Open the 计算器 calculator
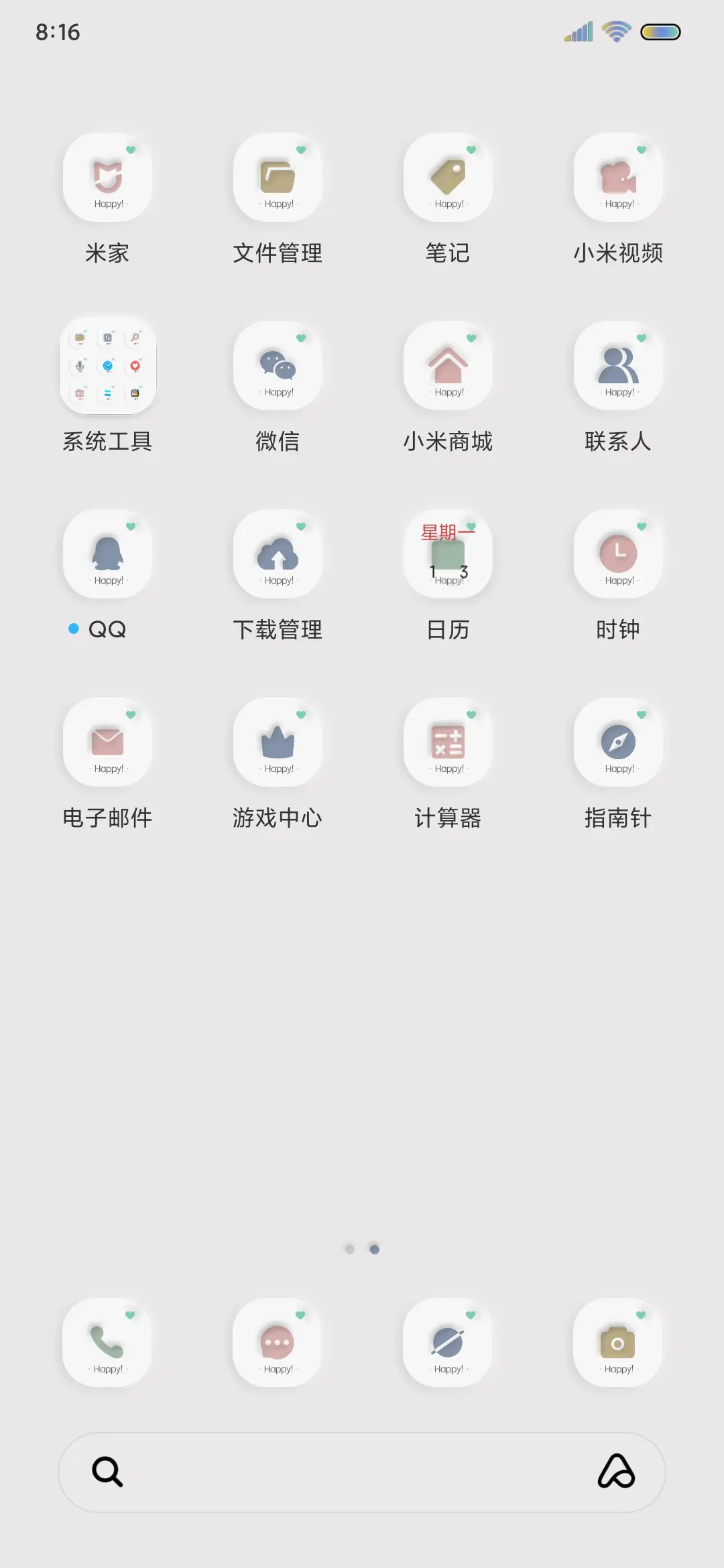 pos(448,742)
